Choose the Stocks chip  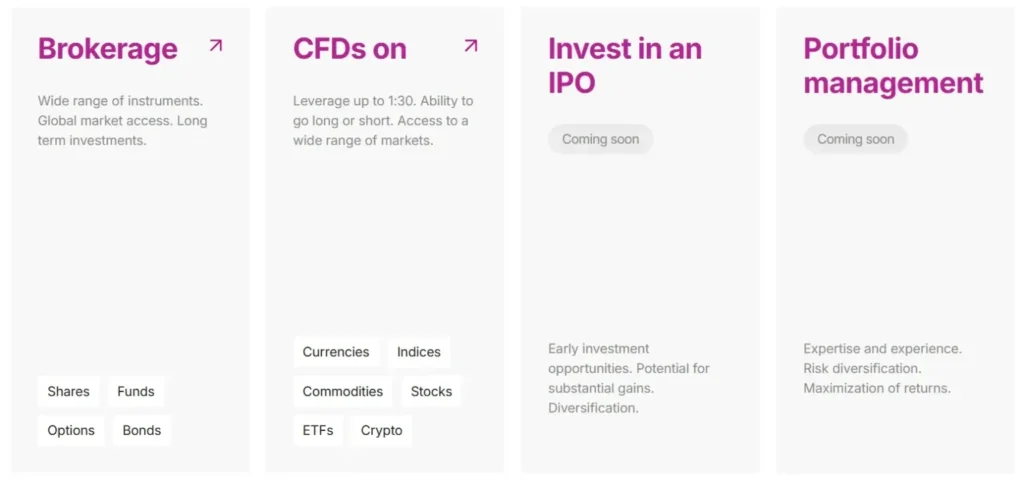coord(431,391)
